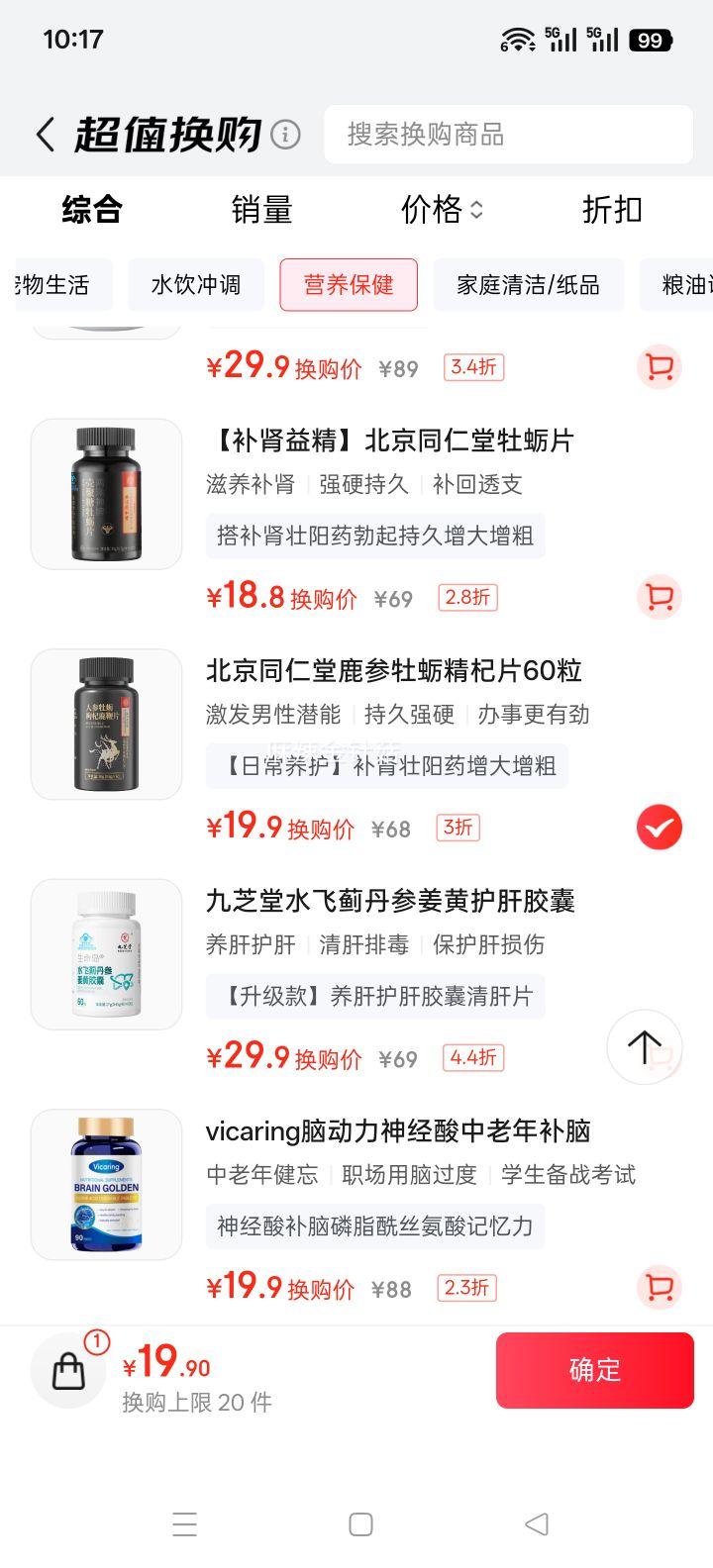Switch to the 折扣 sort tab
This screenshot has width=713, height=1568.
click(x=612, y=210)
